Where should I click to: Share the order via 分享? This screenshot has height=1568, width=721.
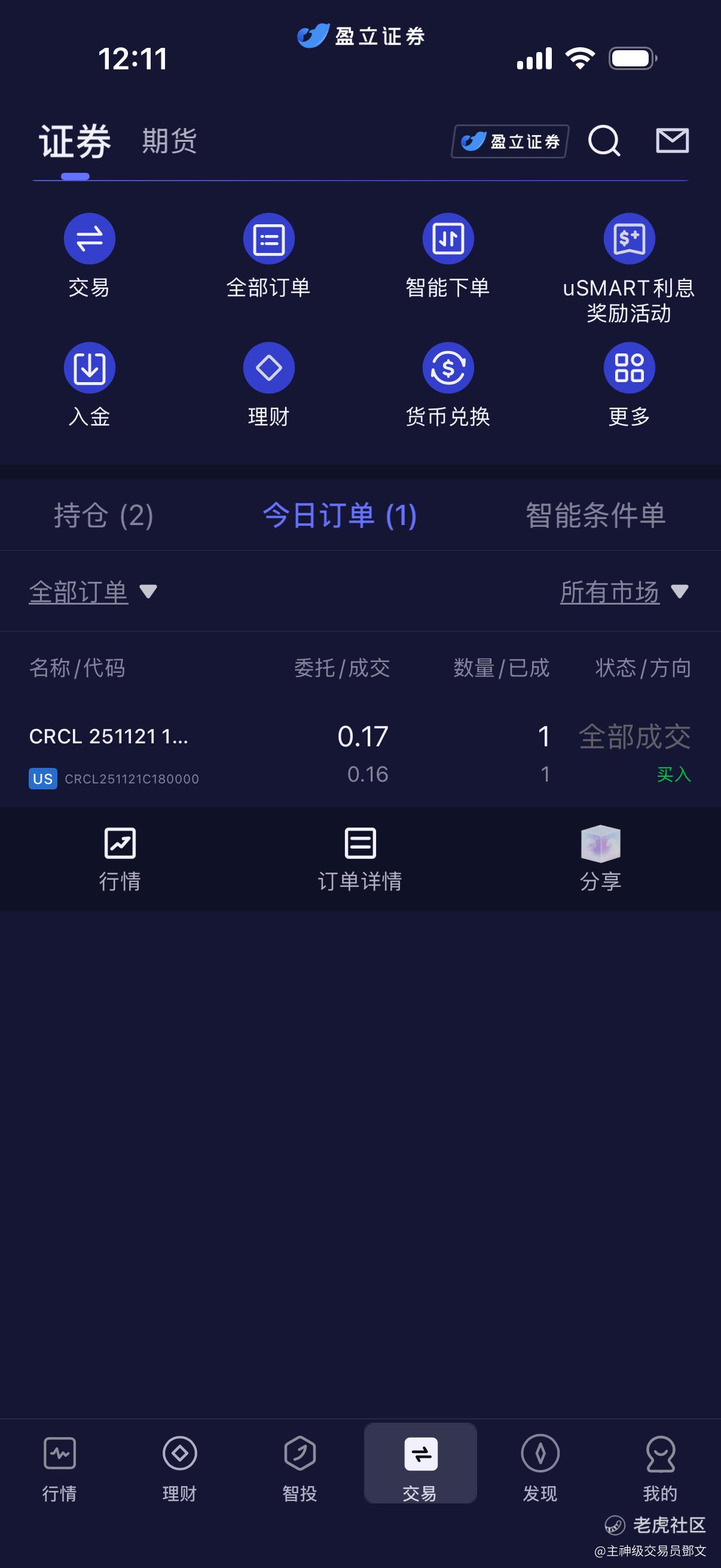pos(600,859)
